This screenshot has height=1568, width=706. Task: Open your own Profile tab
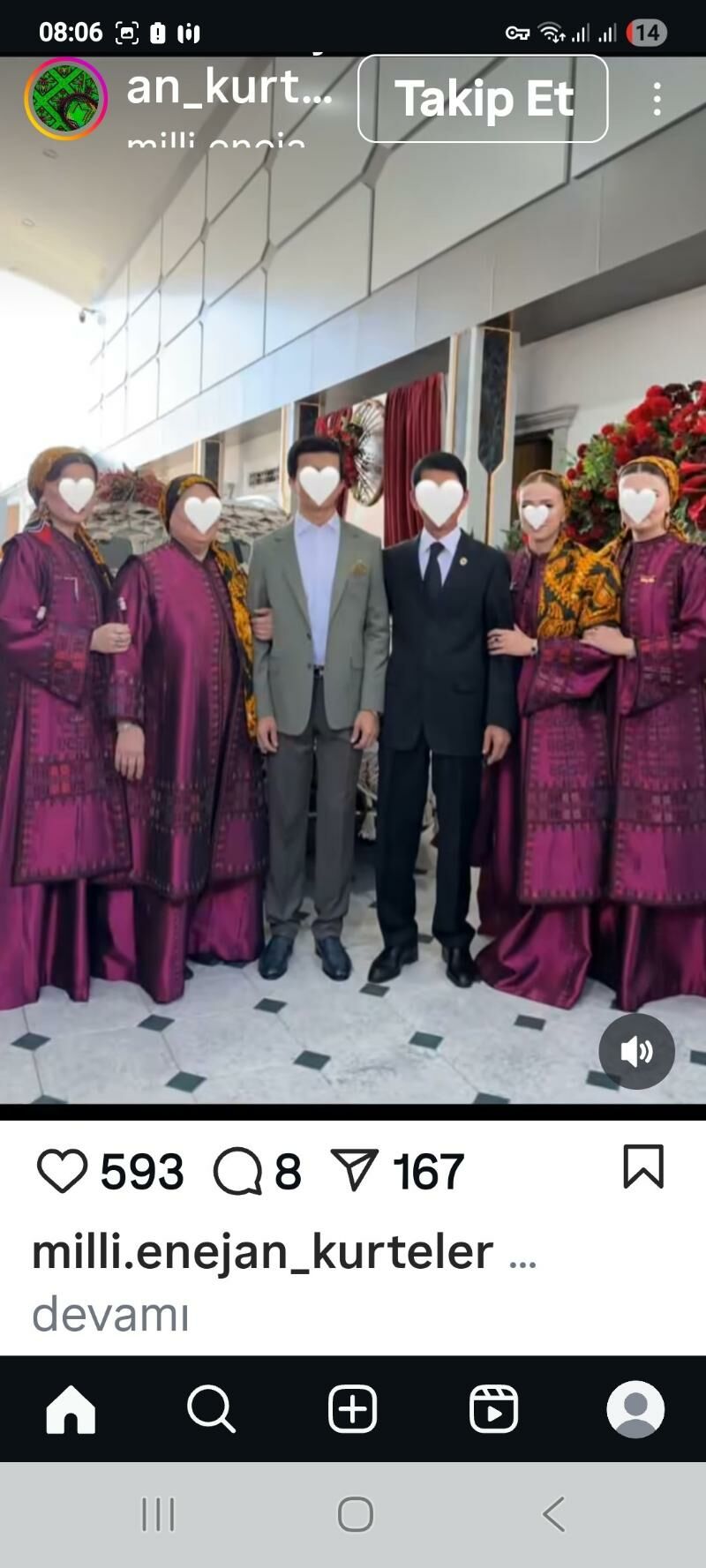click(x=635, y=1409)
